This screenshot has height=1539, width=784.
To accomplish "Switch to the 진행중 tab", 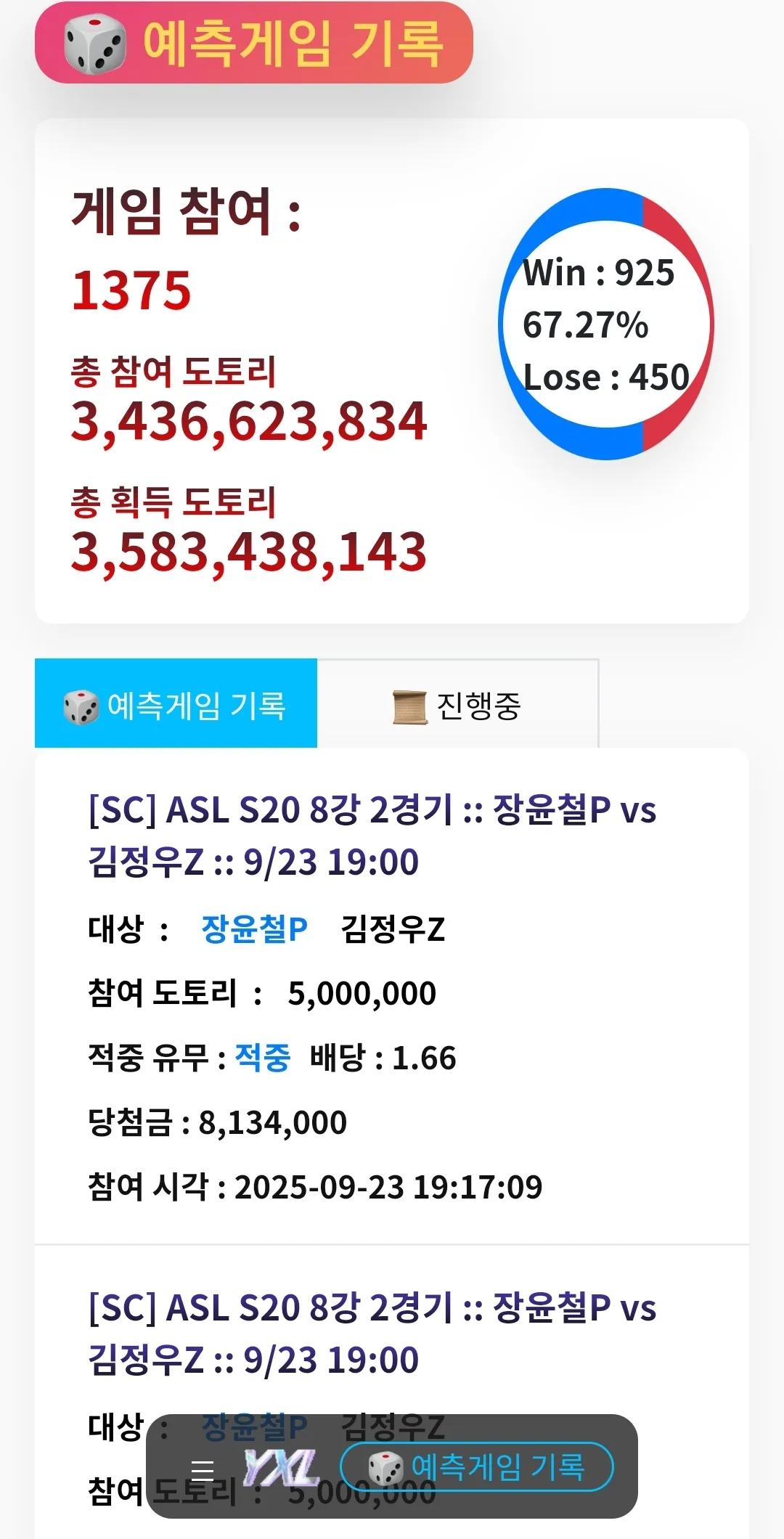I will (x=457, y=704).
